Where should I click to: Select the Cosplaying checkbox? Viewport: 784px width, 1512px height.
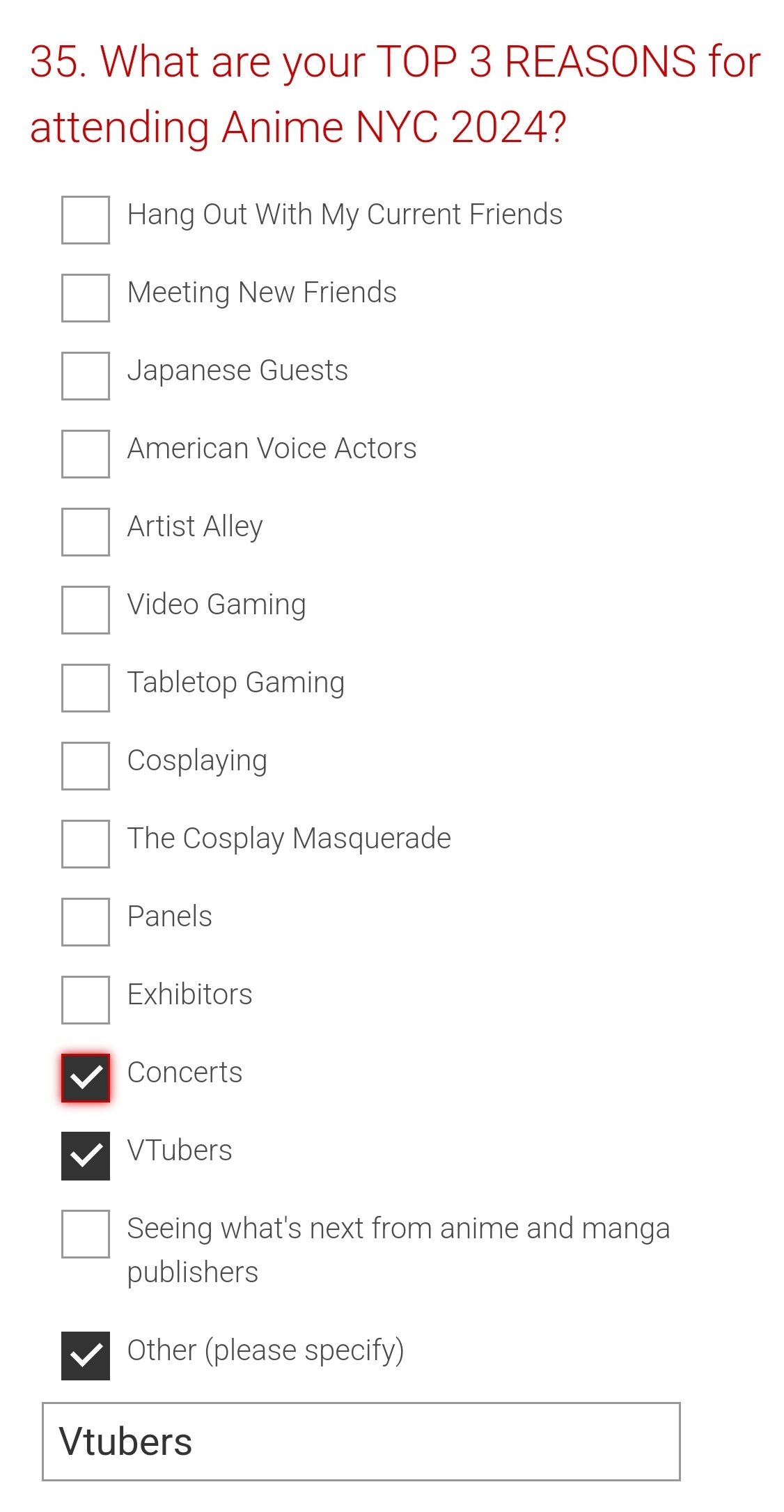coord(86,766)
